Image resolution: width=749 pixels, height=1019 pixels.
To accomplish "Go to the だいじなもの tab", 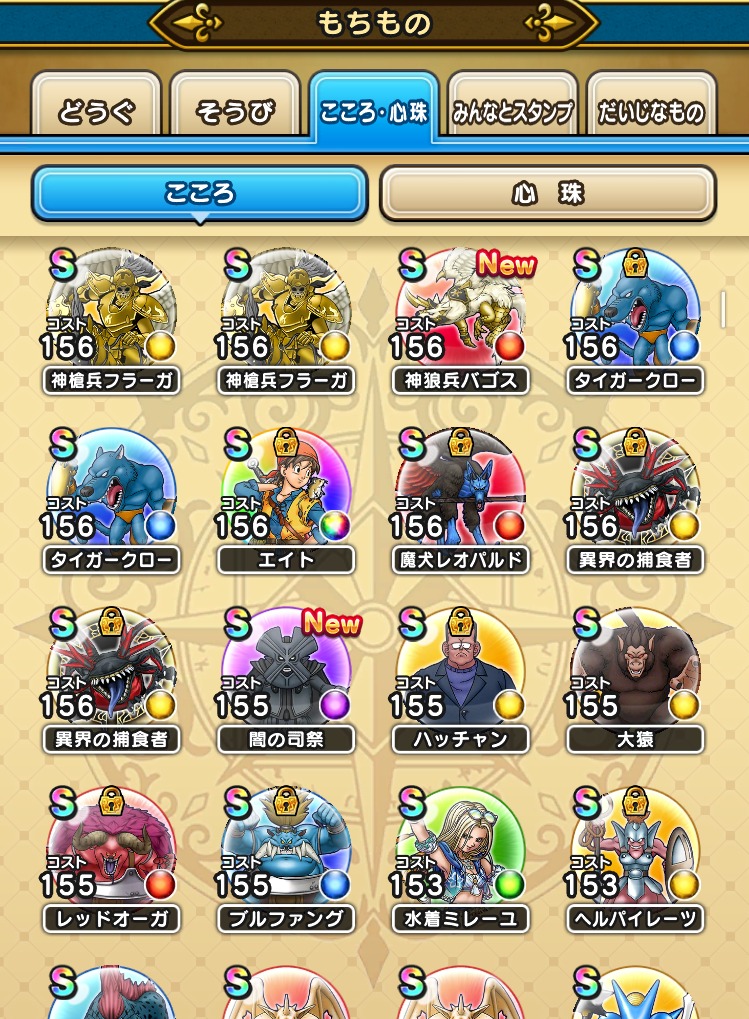I will click(651, 110).
